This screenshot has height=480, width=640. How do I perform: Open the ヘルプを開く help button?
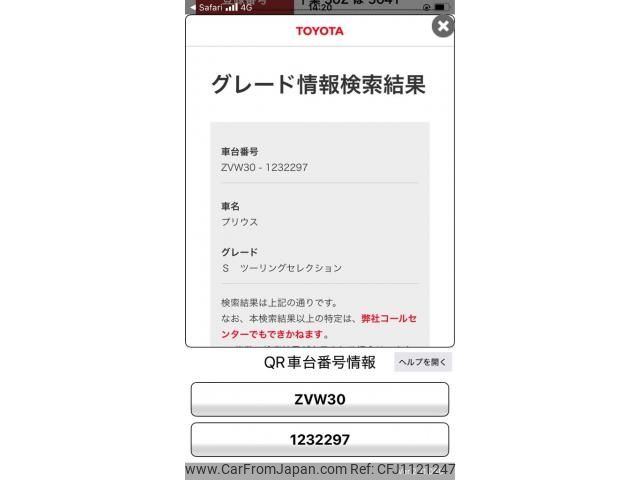point(422,362)
